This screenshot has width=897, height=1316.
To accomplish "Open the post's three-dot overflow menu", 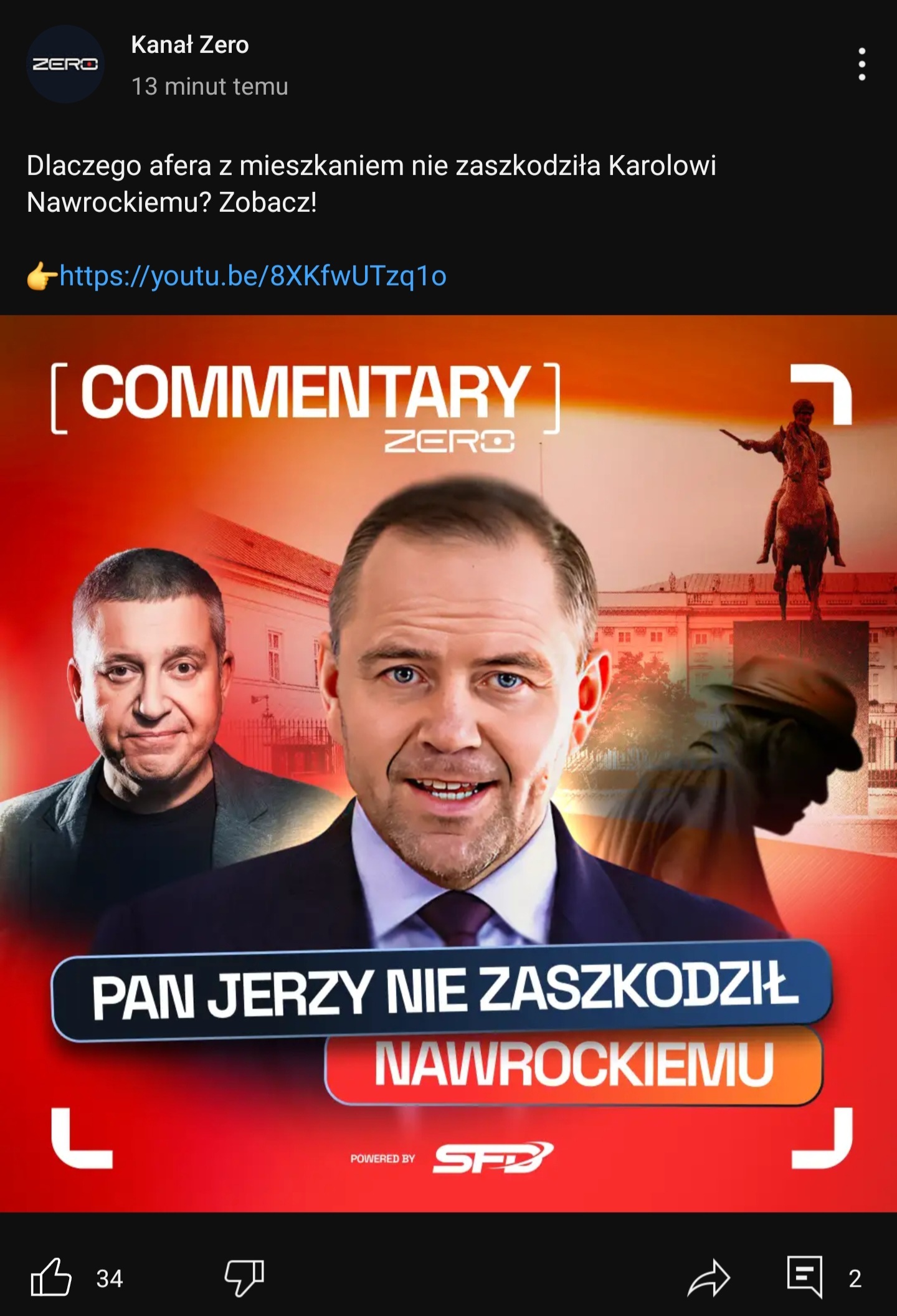I will click(861, 64).
